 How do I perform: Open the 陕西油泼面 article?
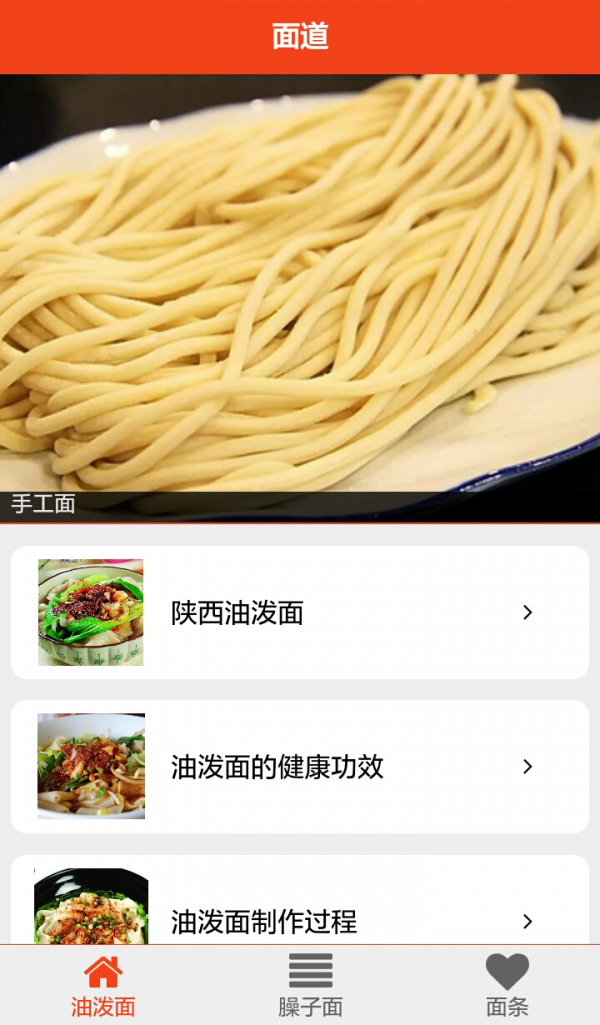[300, 612]
